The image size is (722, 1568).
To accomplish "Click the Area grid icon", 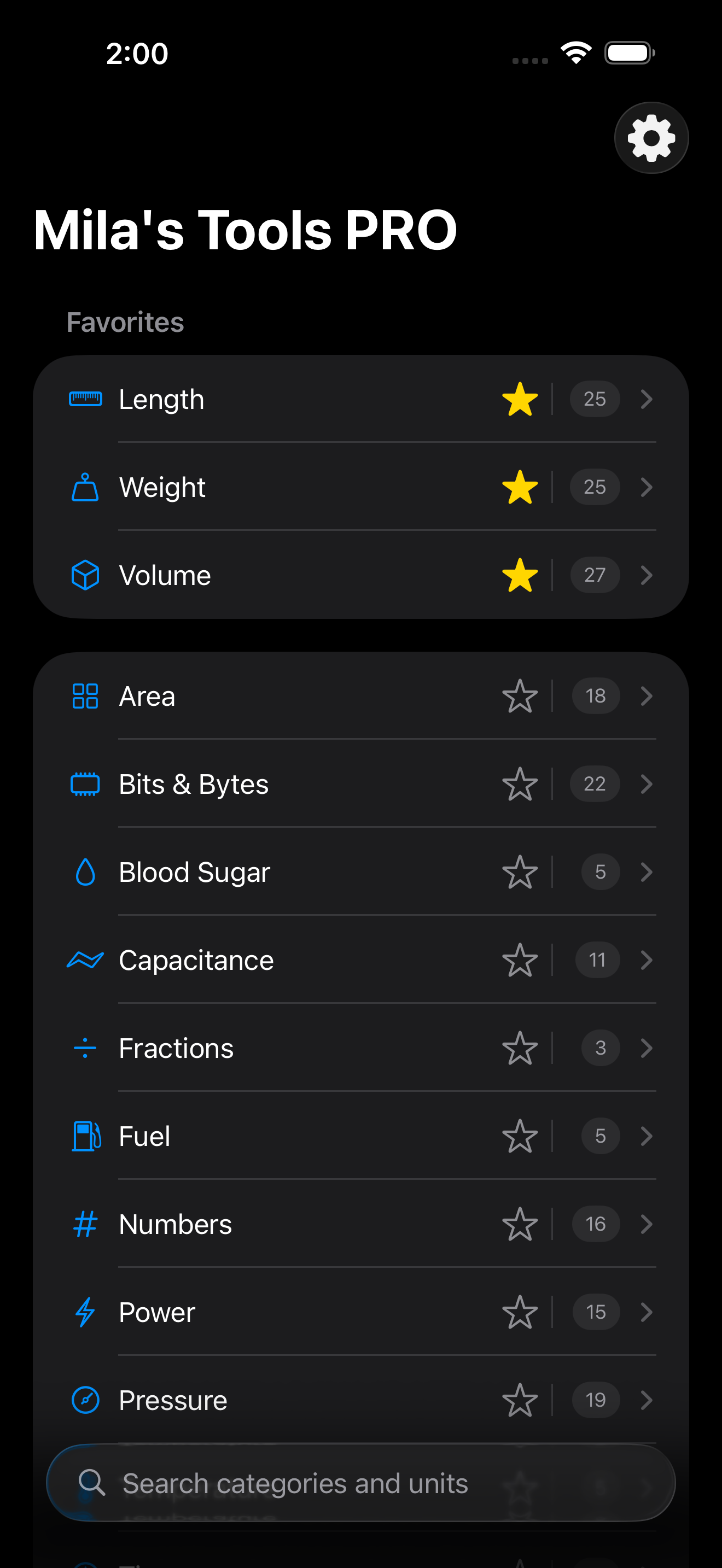I will click(85, 697).
